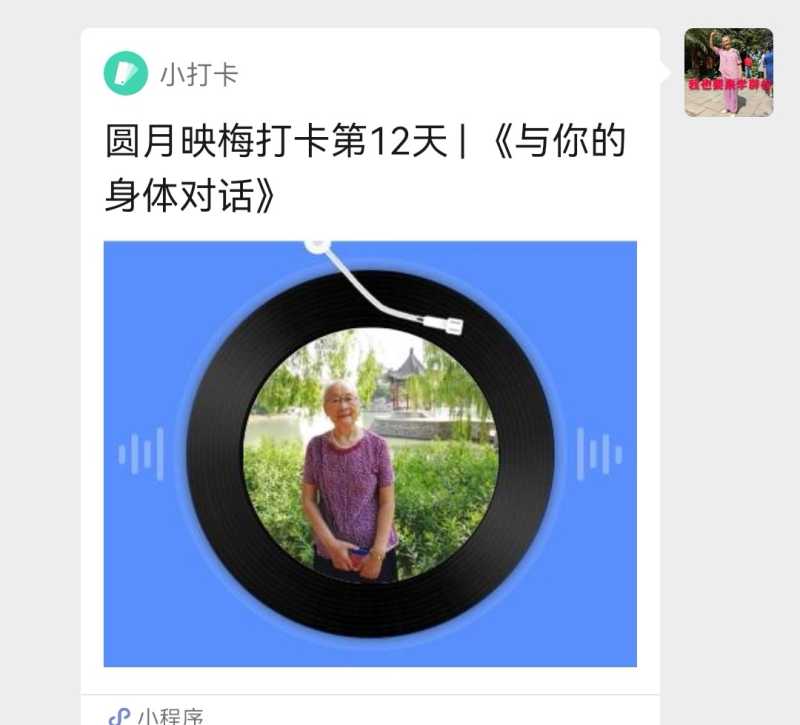Open the sender's profile avatar

pyautogui.click(x=728, y=72)
